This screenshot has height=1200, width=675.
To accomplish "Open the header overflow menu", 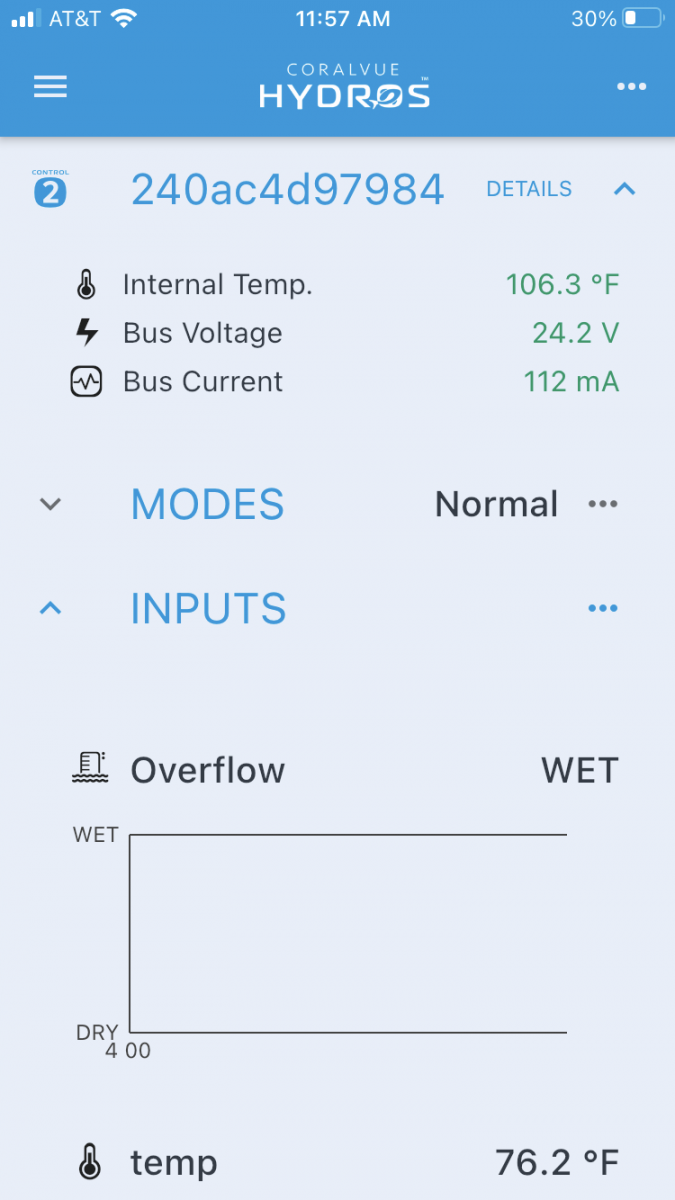I will click(x=631, y=87).
